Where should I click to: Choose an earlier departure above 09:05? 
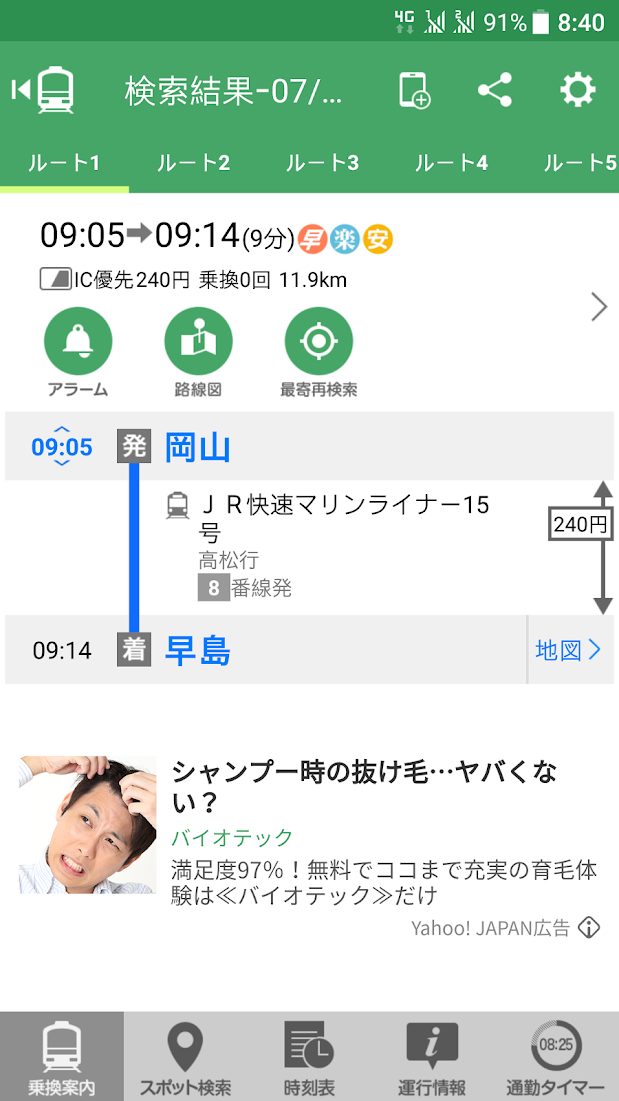(61, 430)
